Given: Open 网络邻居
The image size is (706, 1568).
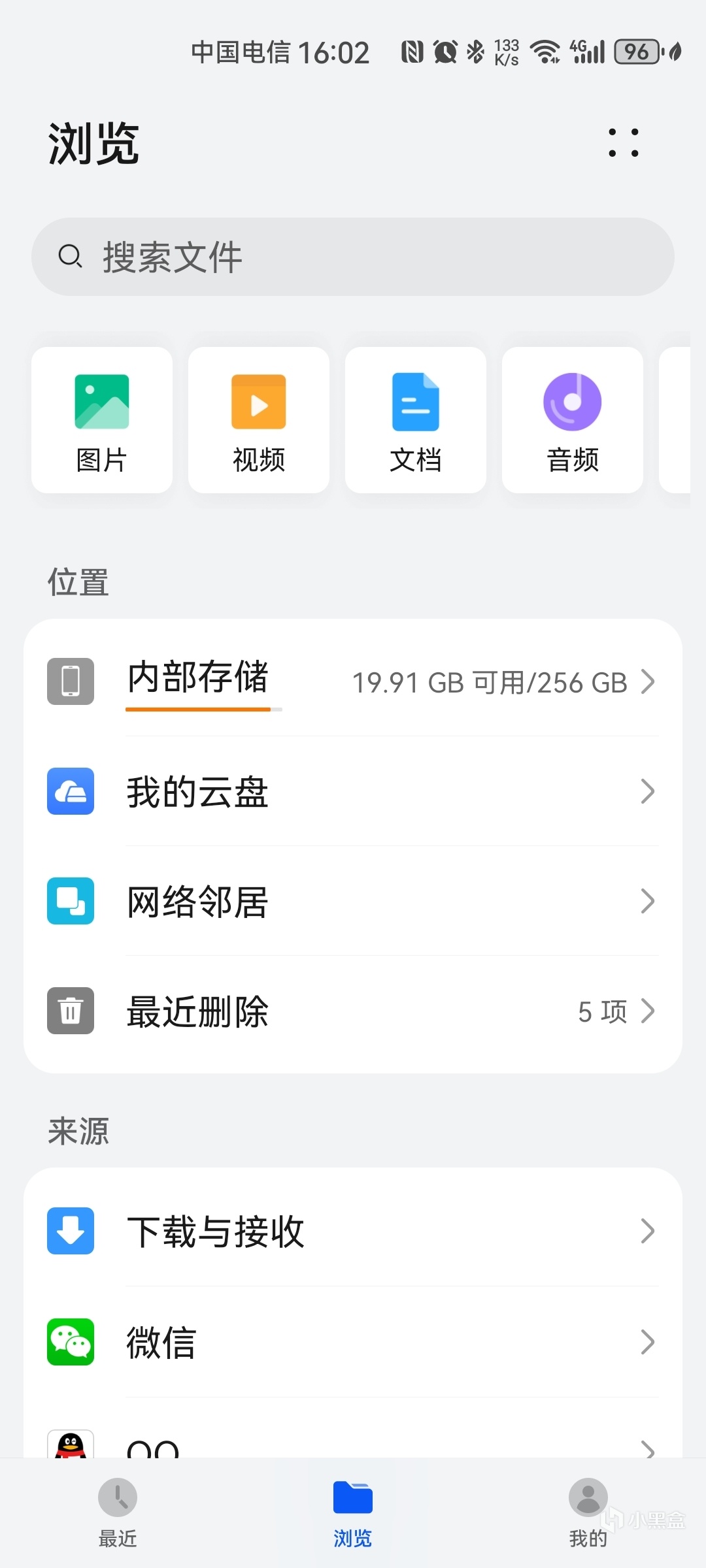Looking at the screenshot, I should (x=353, y=901).
